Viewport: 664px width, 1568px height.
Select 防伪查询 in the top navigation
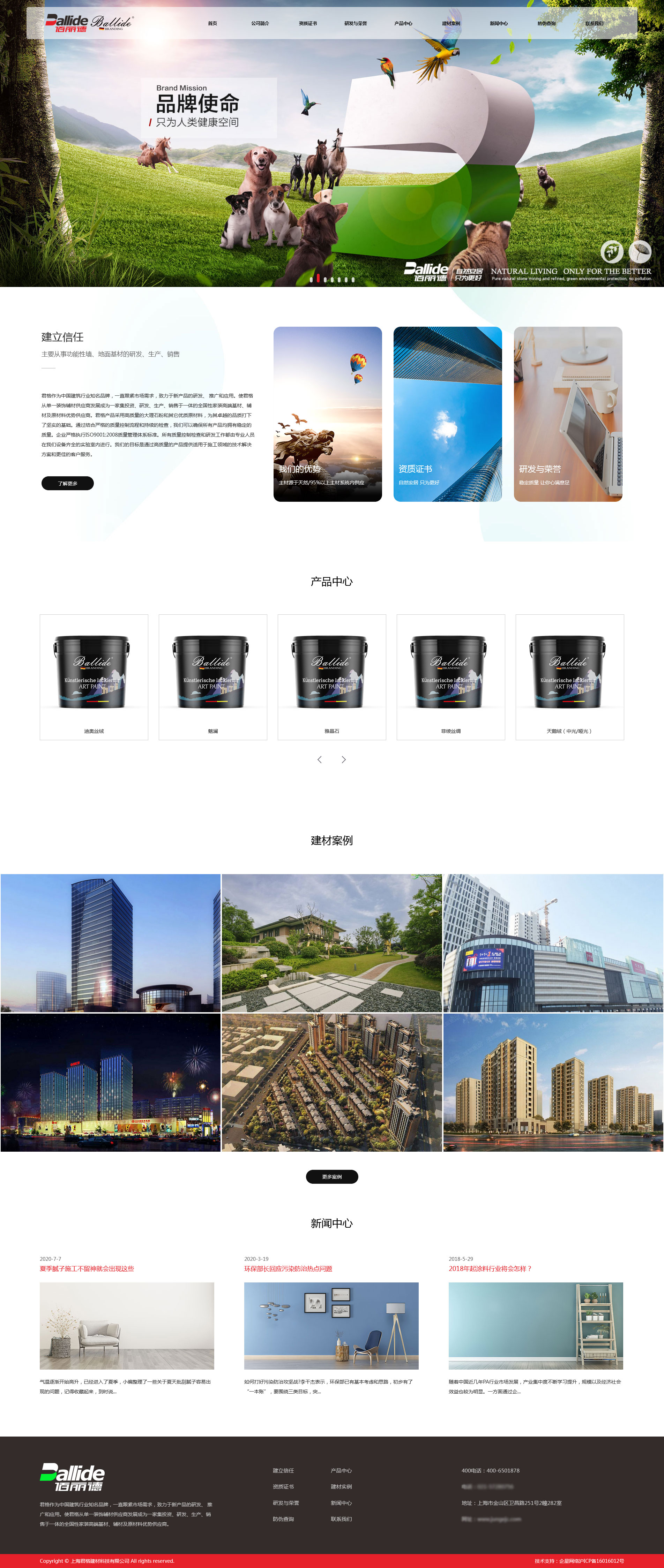[x=546, y=24]
